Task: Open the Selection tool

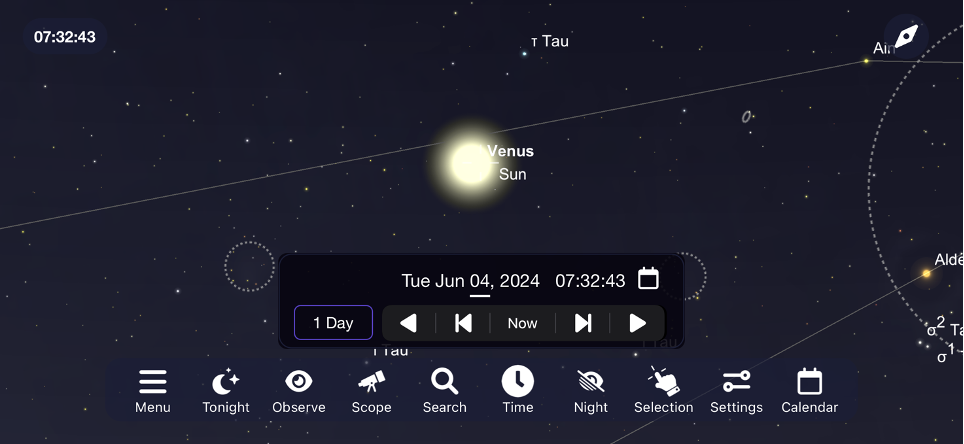Action: pyautogui.click(x=663, y=391)
